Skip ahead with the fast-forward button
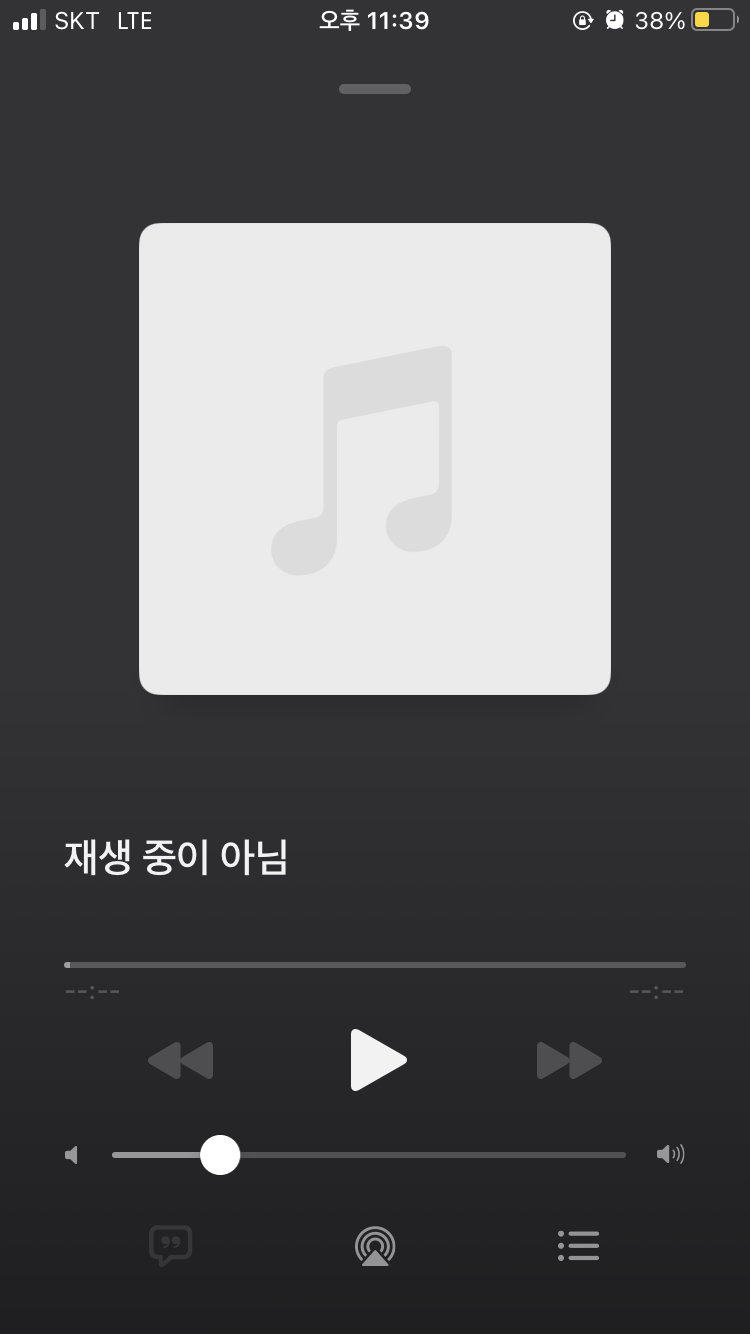 (x=569, y=1060)
